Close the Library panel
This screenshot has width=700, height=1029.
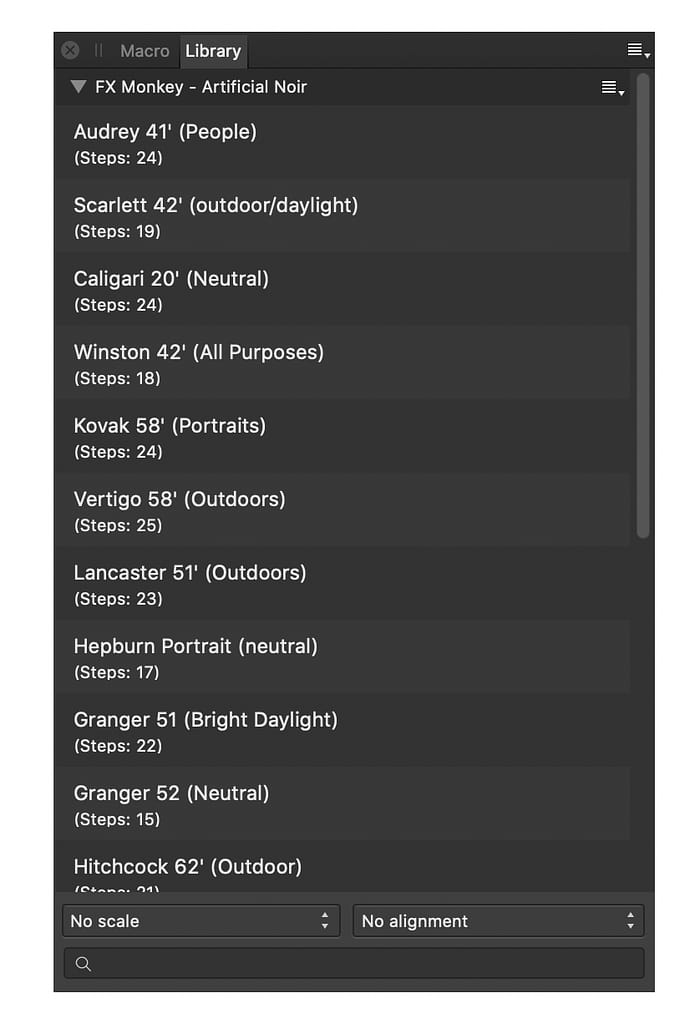70,50
